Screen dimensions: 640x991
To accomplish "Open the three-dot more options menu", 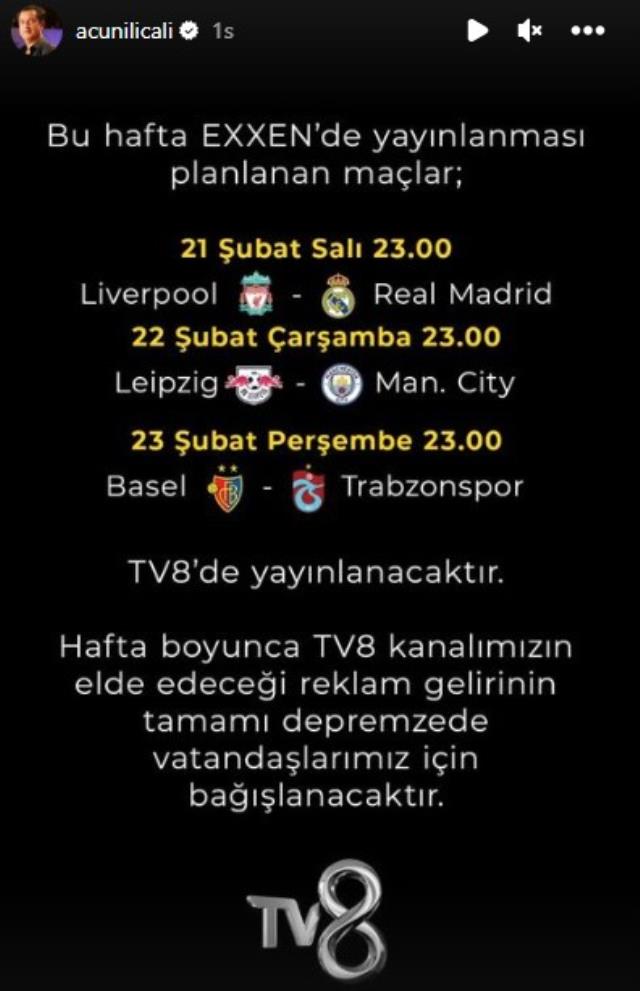I will 587,31.
